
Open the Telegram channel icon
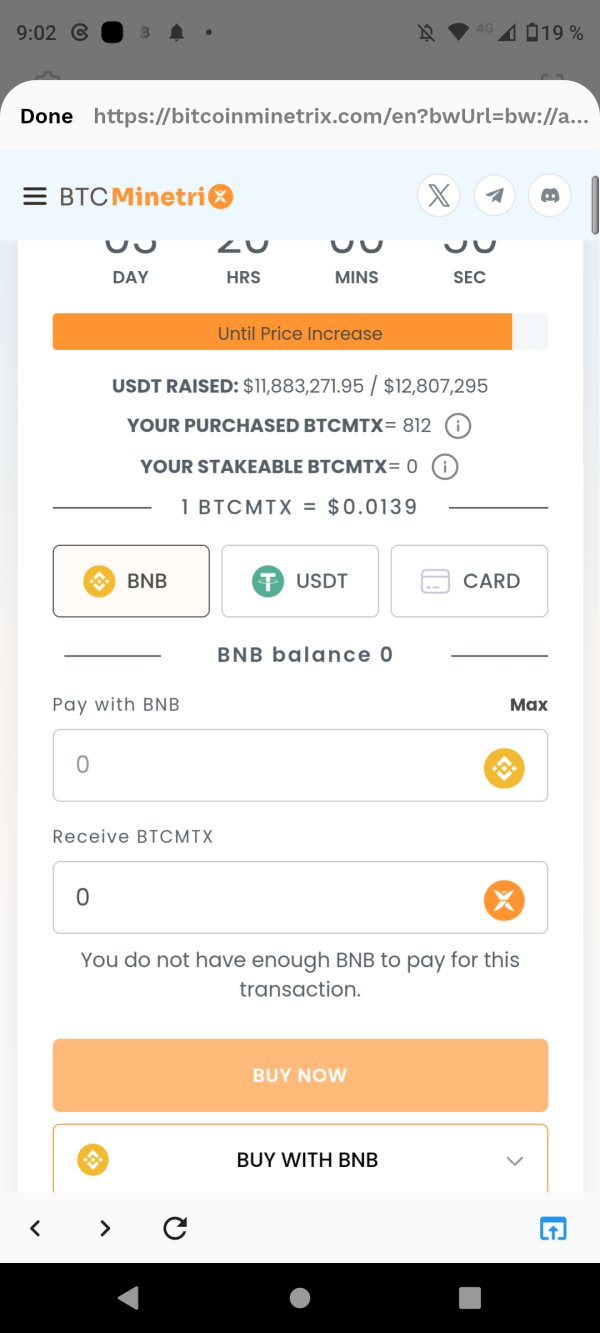(494, 196)
